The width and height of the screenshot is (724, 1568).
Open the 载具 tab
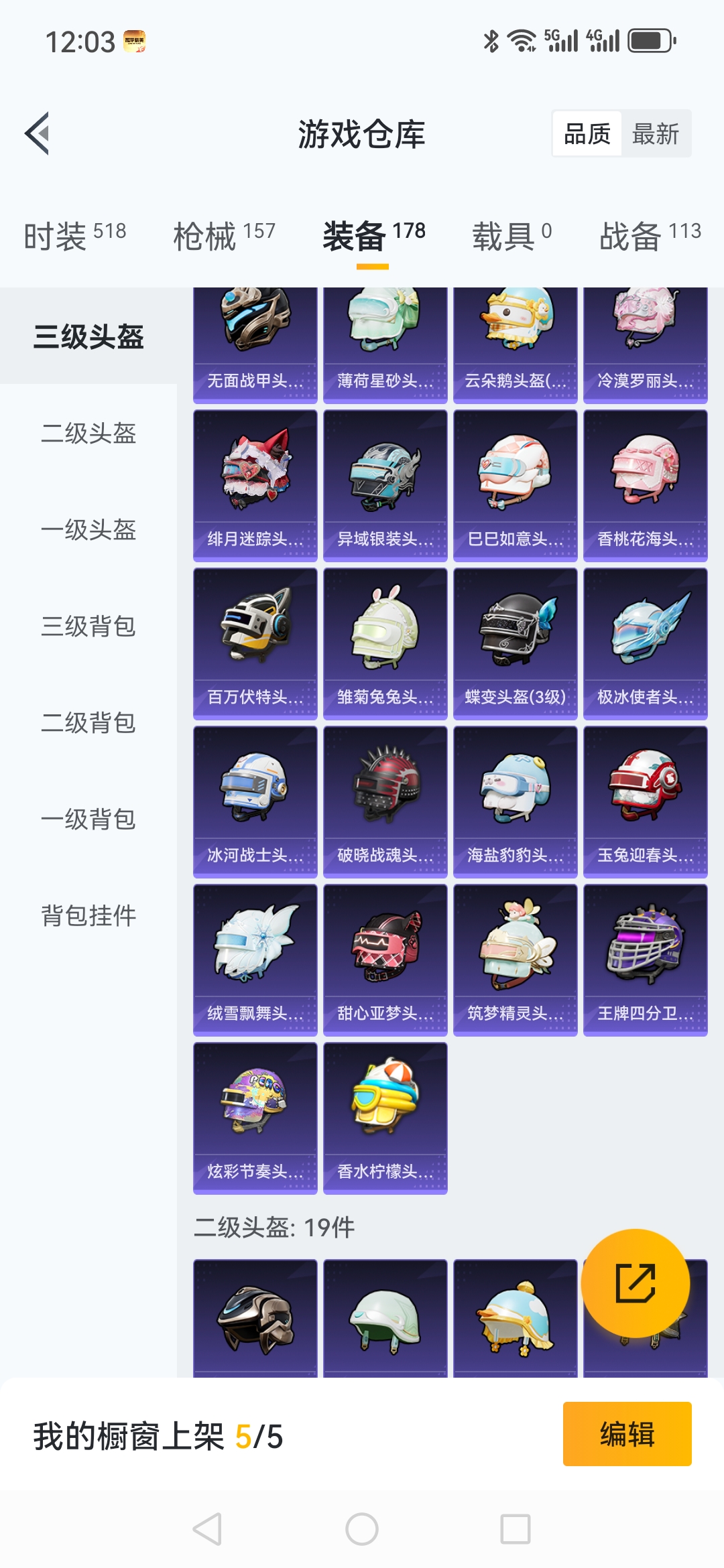click(x=511, y=236)
